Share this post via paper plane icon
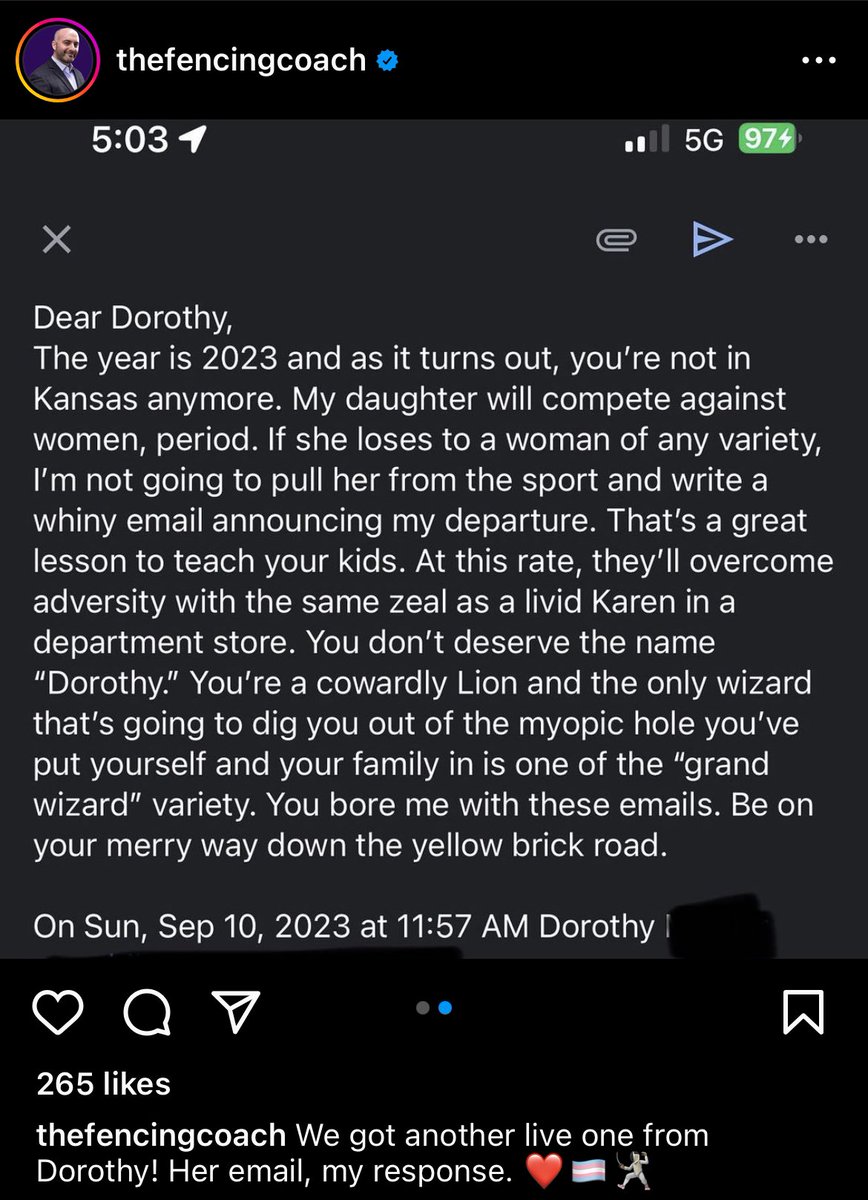Image resolution: width=868 pixels, height=1200 pixels. pos(238,1011)
